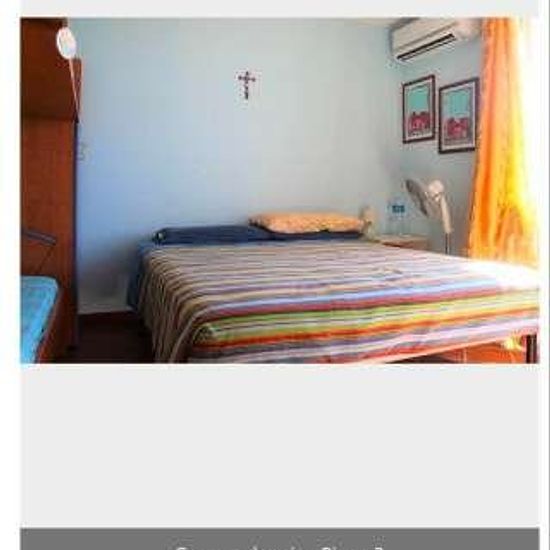
Task: Tap the gray caption bar below the photo
Action: tap(280, 539)
